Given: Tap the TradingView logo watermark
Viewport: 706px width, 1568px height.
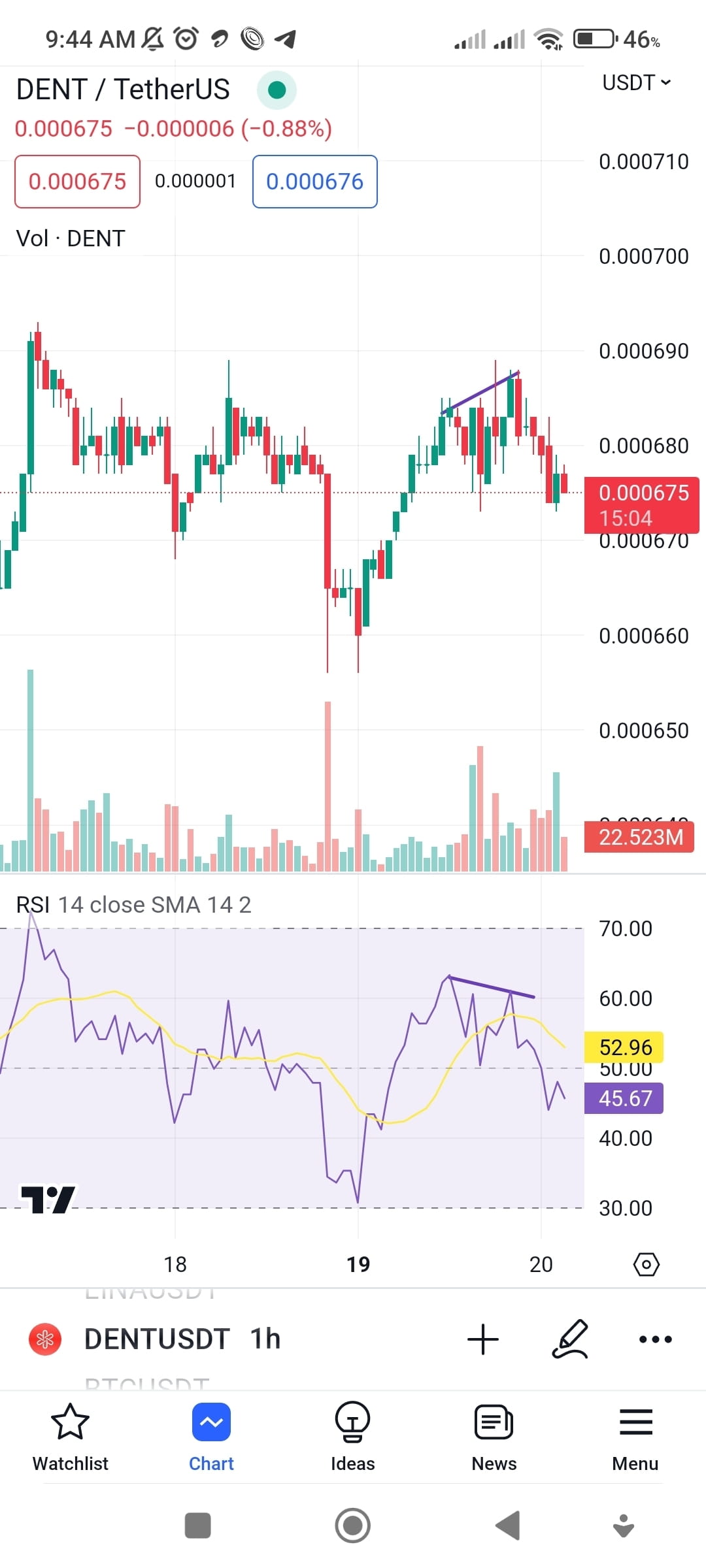Looking at the screenshot, I should (47, 1198).
